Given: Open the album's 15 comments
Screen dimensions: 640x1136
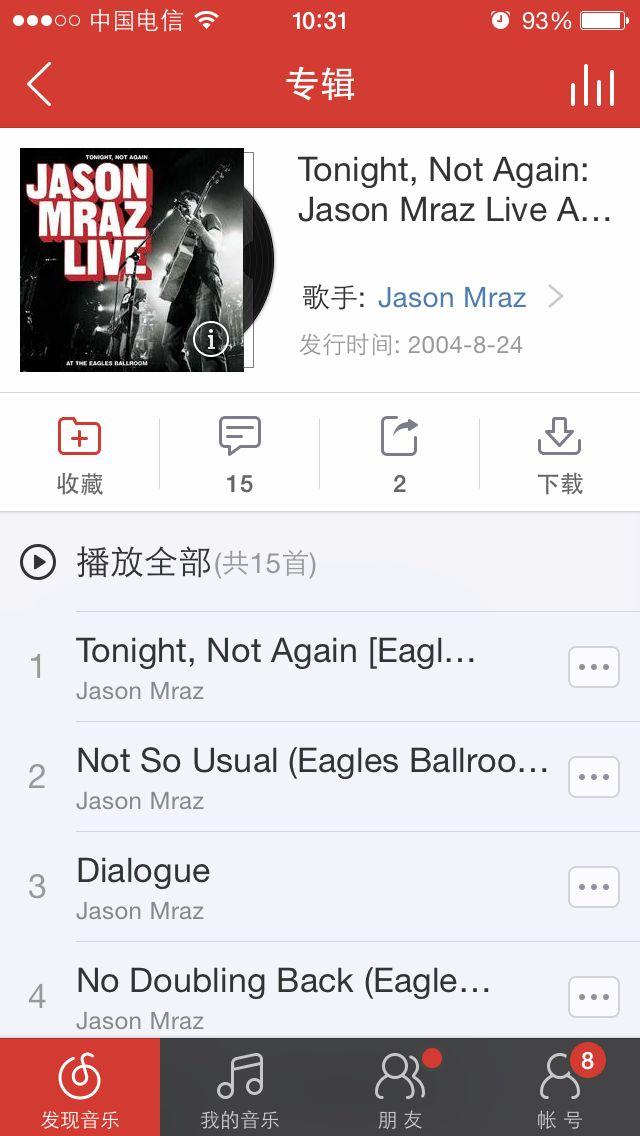Looking at the screenshot, I should (239, 453).
